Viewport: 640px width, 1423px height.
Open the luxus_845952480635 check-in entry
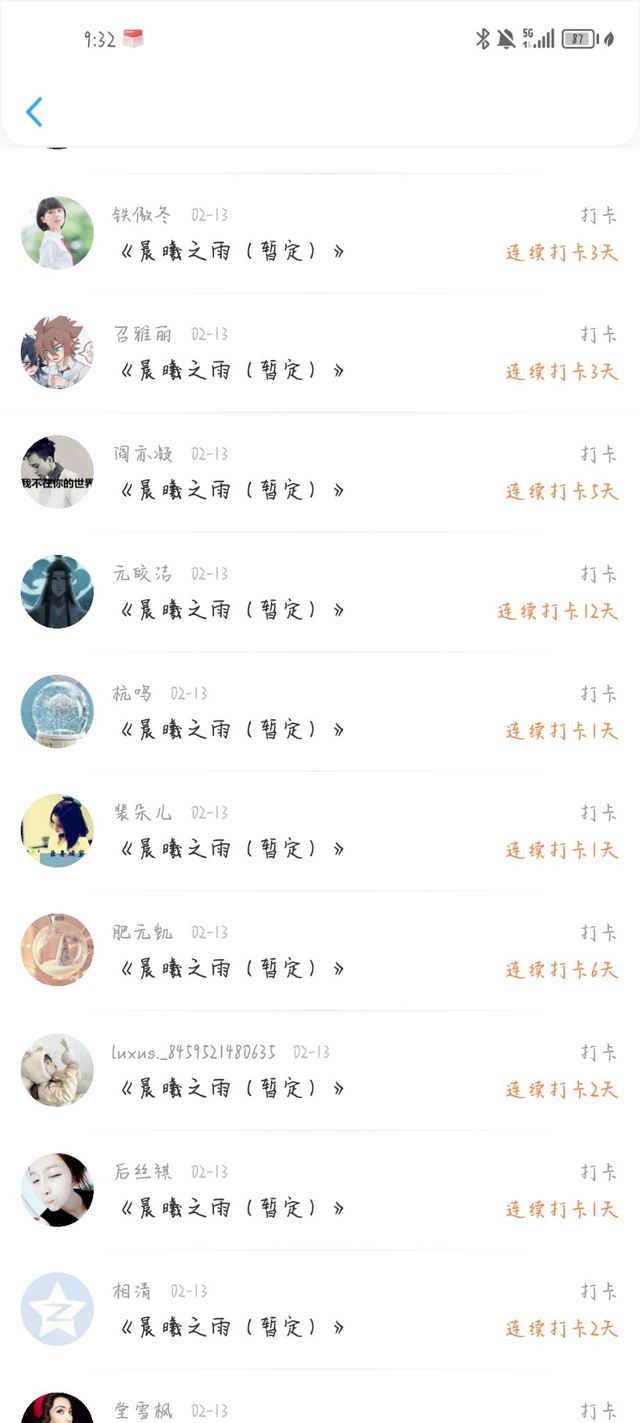pyautogui.click(x=320, y=1070)
